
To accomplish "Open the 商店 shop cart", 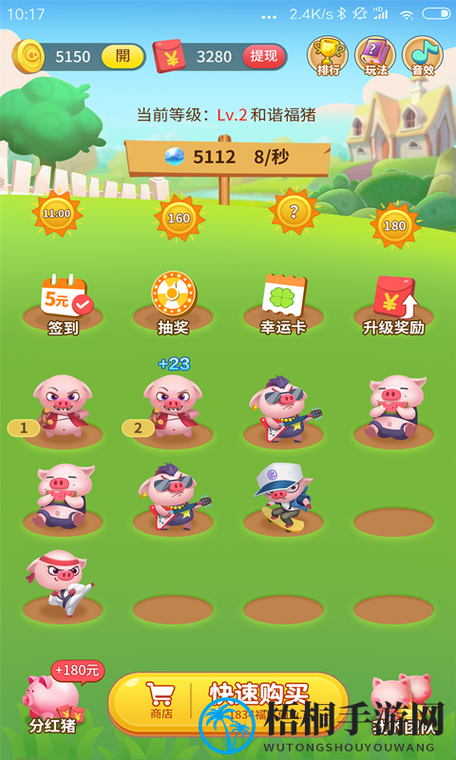I will (160, 700).
